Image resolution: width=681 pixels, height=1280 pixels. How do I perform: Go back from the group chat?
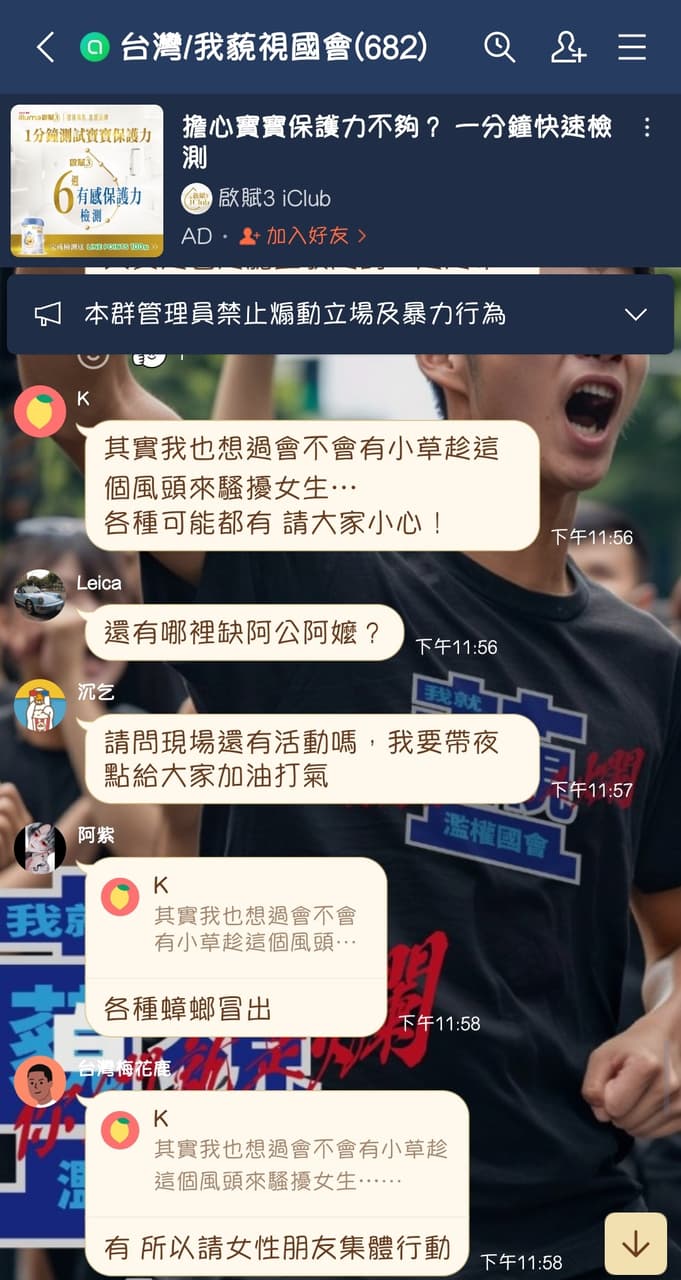pos(45,47)
